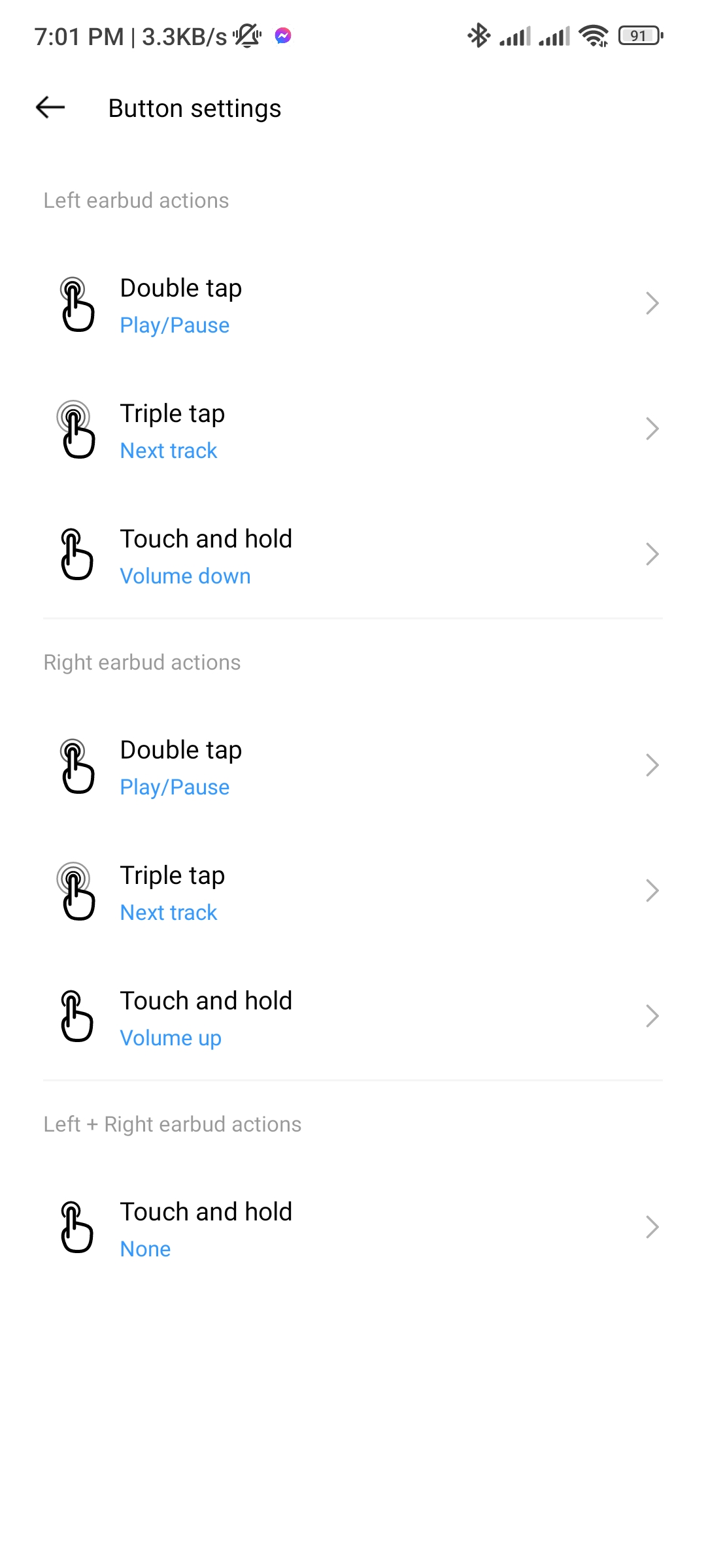This screenshot has width=706, height=1568.
Task: Open right earbud Double tap setting
Action: pos(353,766)
